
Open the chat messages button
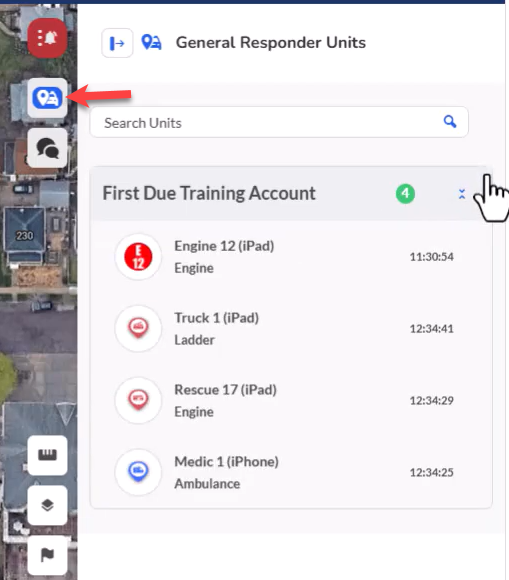pyautogui.click(x=47, y=148)
